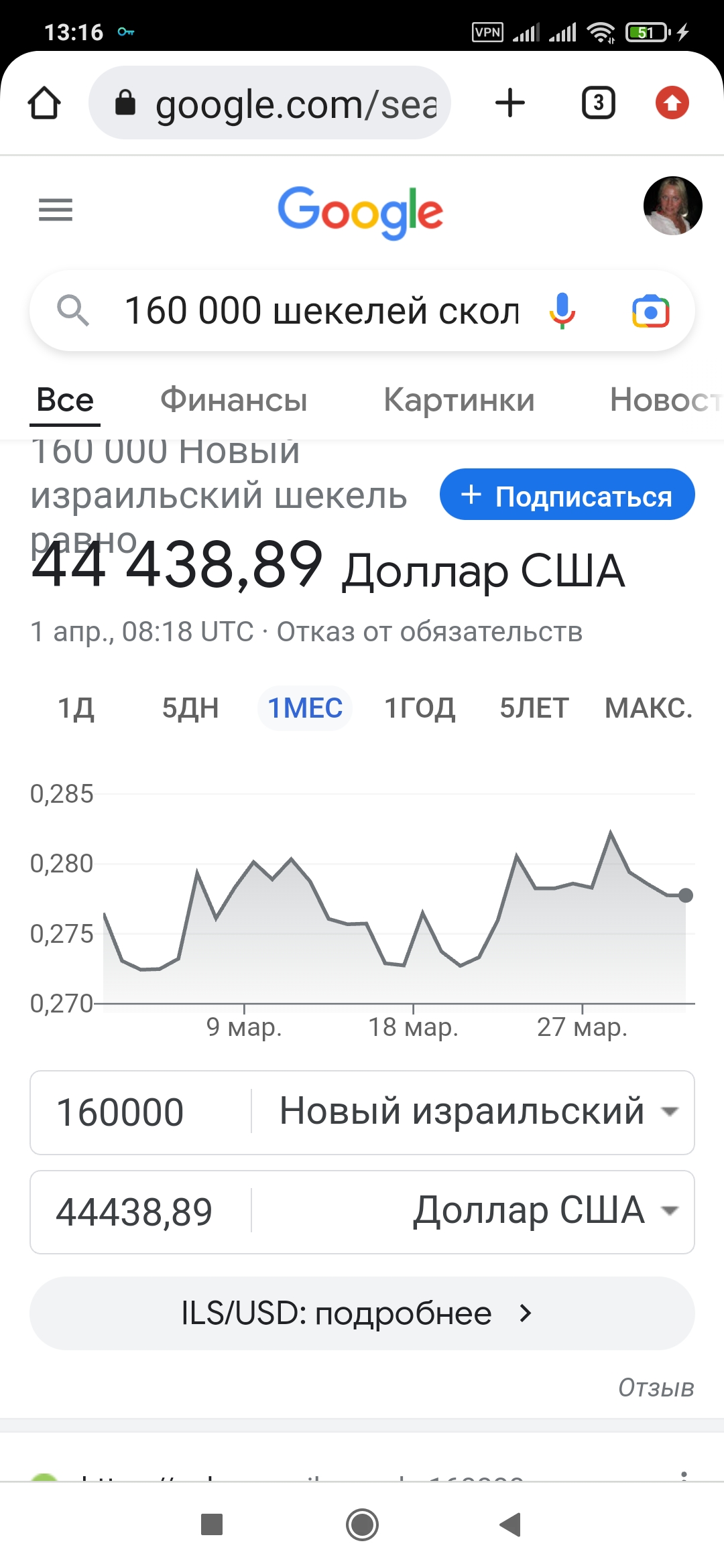The height and width of the screenshot is (1568, 724).
Task: Tap the Подписаться button
Action: coord(567,495)
